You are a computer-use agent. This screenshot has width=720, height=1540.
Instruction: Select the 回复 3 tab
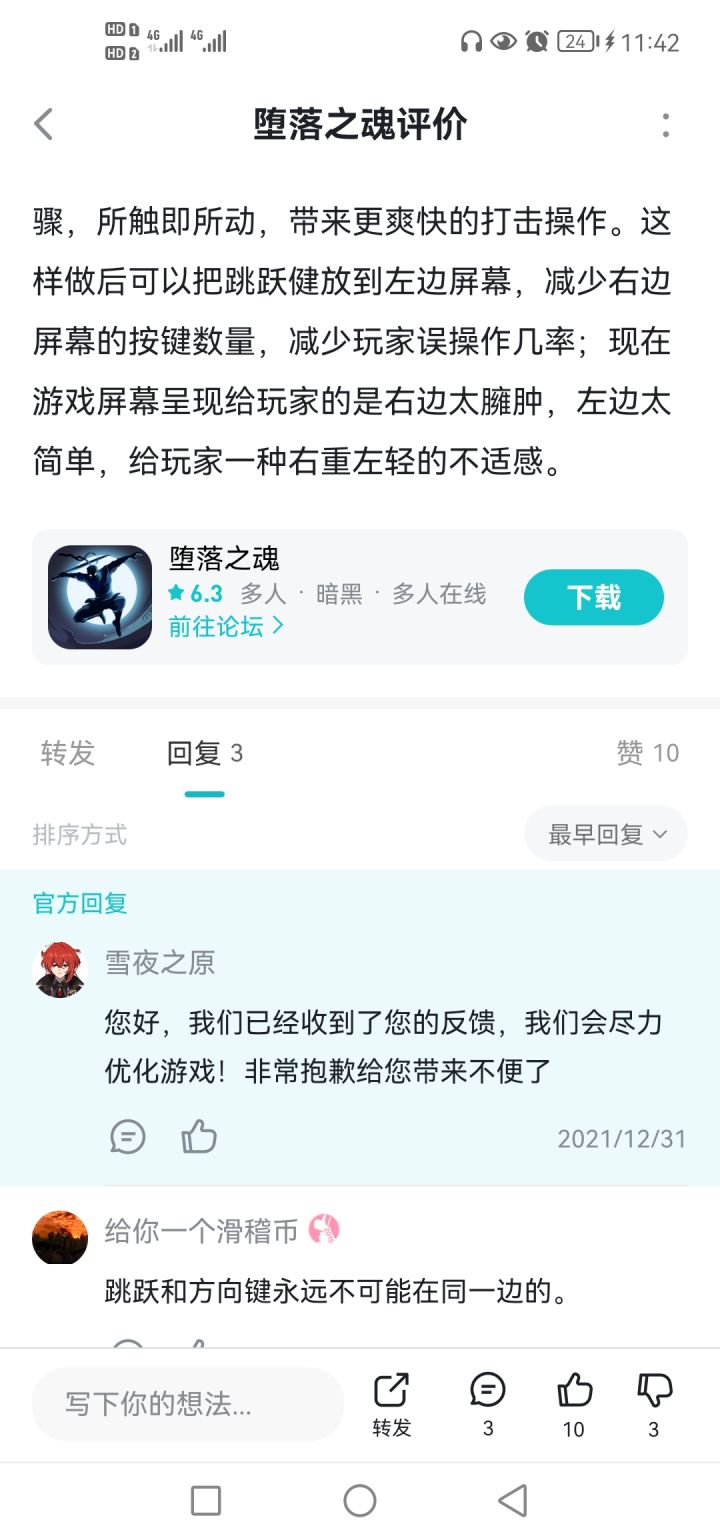click(204, 753)
